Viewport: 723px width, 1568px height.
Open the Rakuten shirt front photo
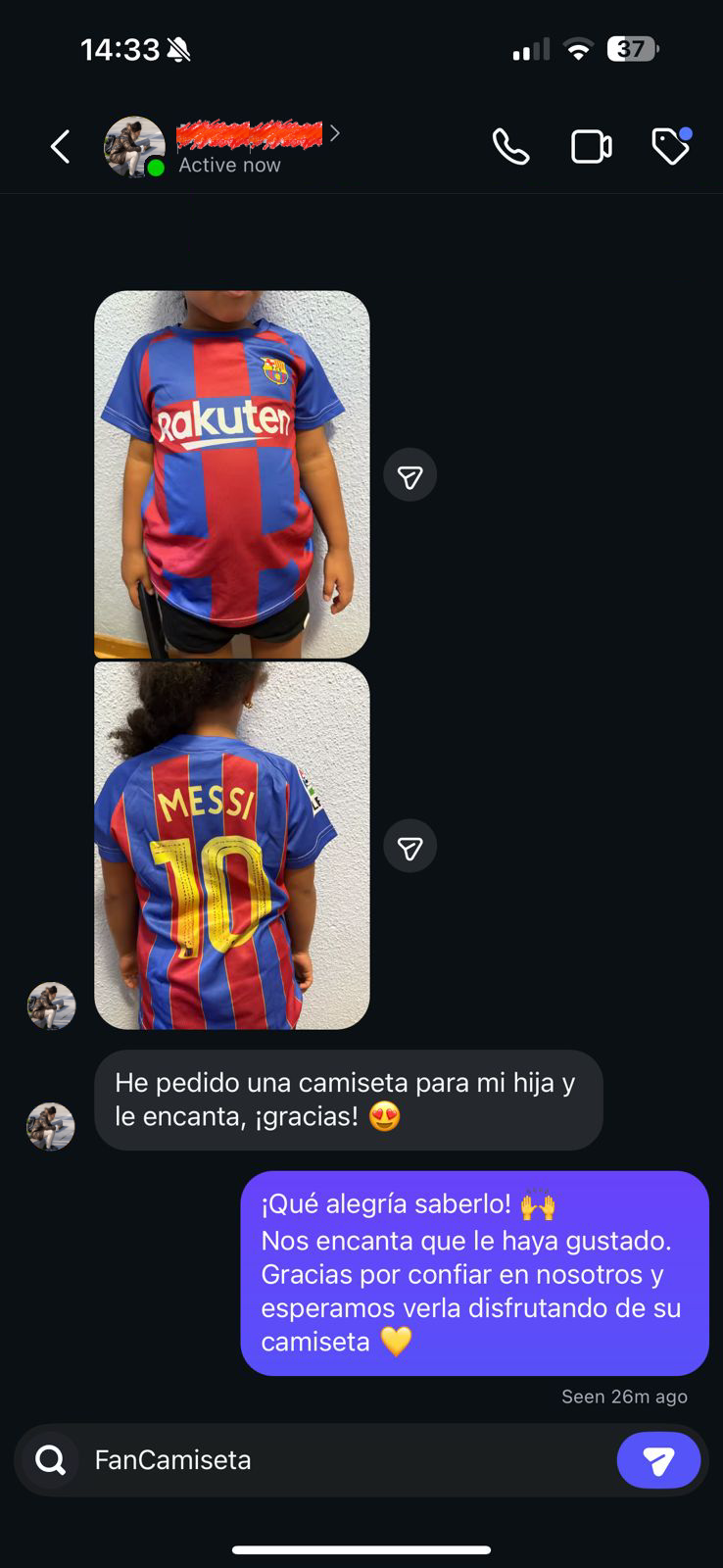[x=232, y=473]
